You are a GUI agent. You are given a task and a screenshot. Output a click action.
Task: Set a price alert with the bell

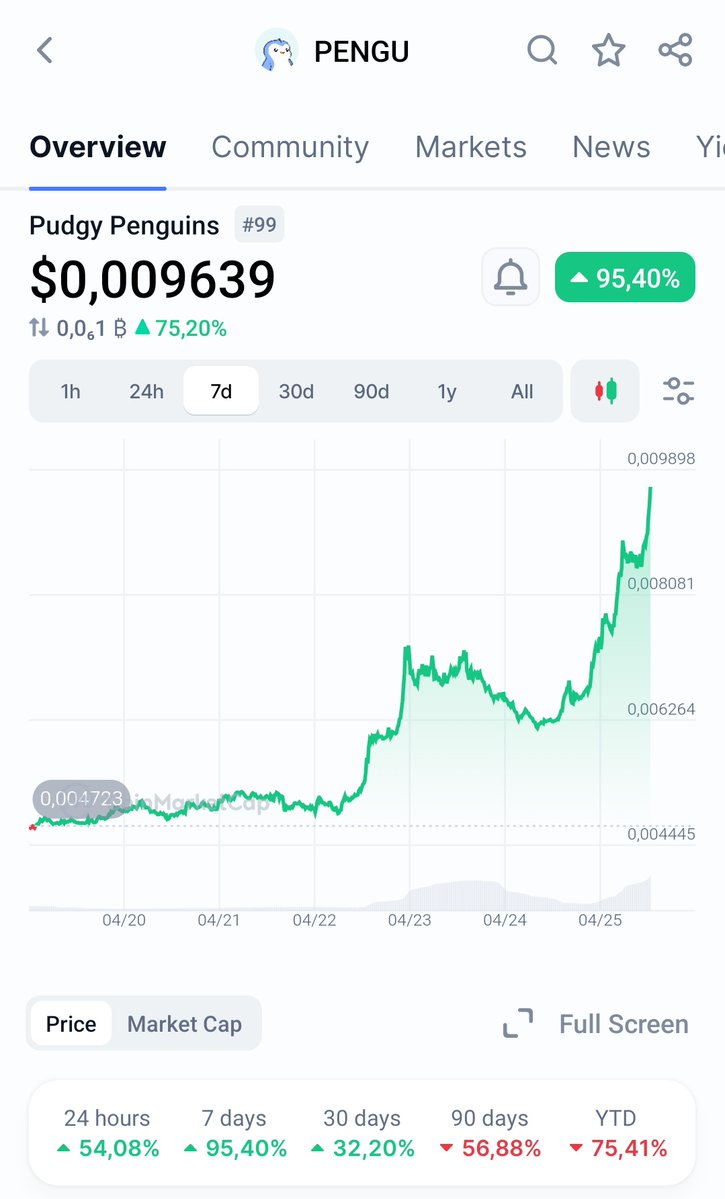pyautogui.click(x=510, y=277)
